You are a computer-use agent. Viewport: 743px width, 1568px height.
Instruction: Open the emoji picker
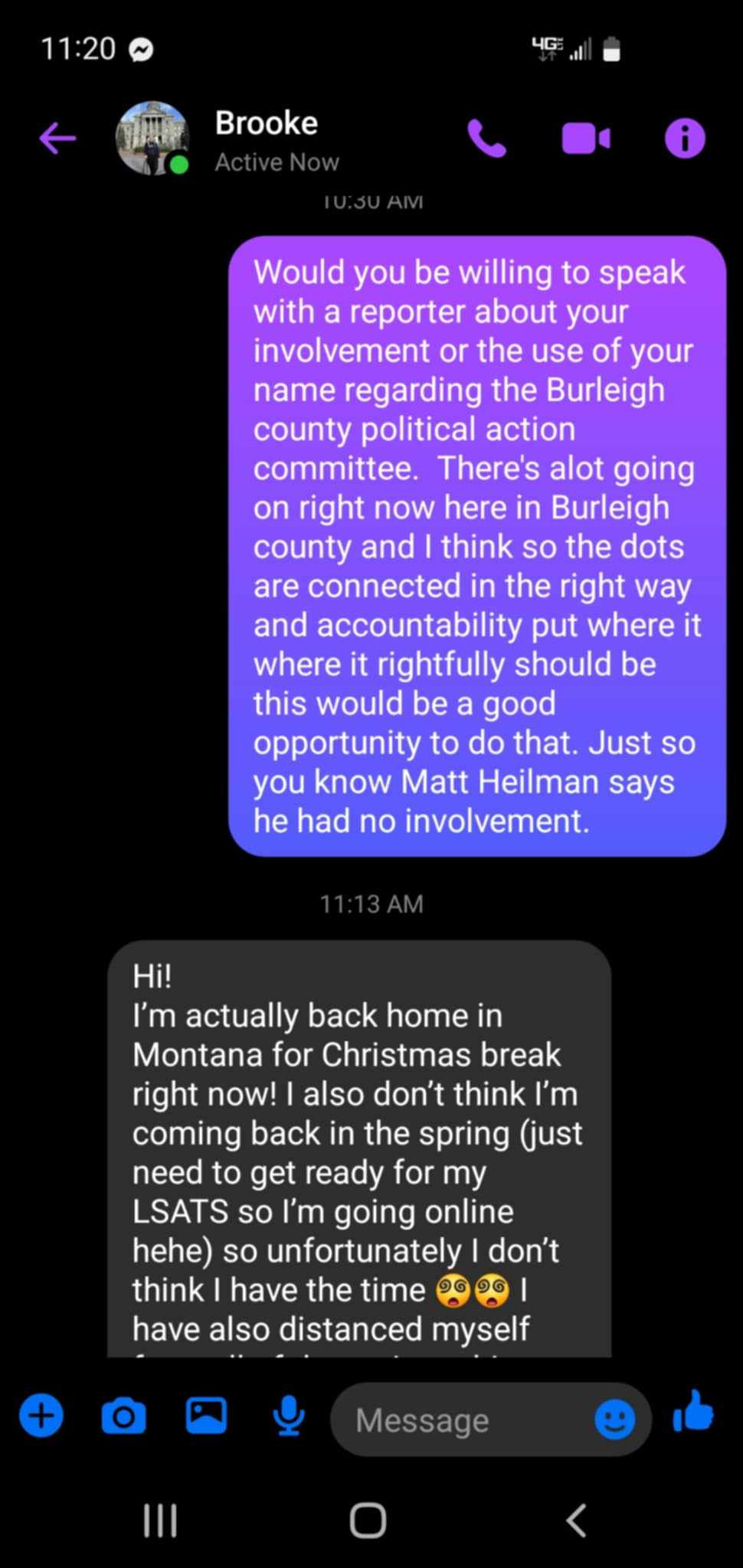[614, 1420]
